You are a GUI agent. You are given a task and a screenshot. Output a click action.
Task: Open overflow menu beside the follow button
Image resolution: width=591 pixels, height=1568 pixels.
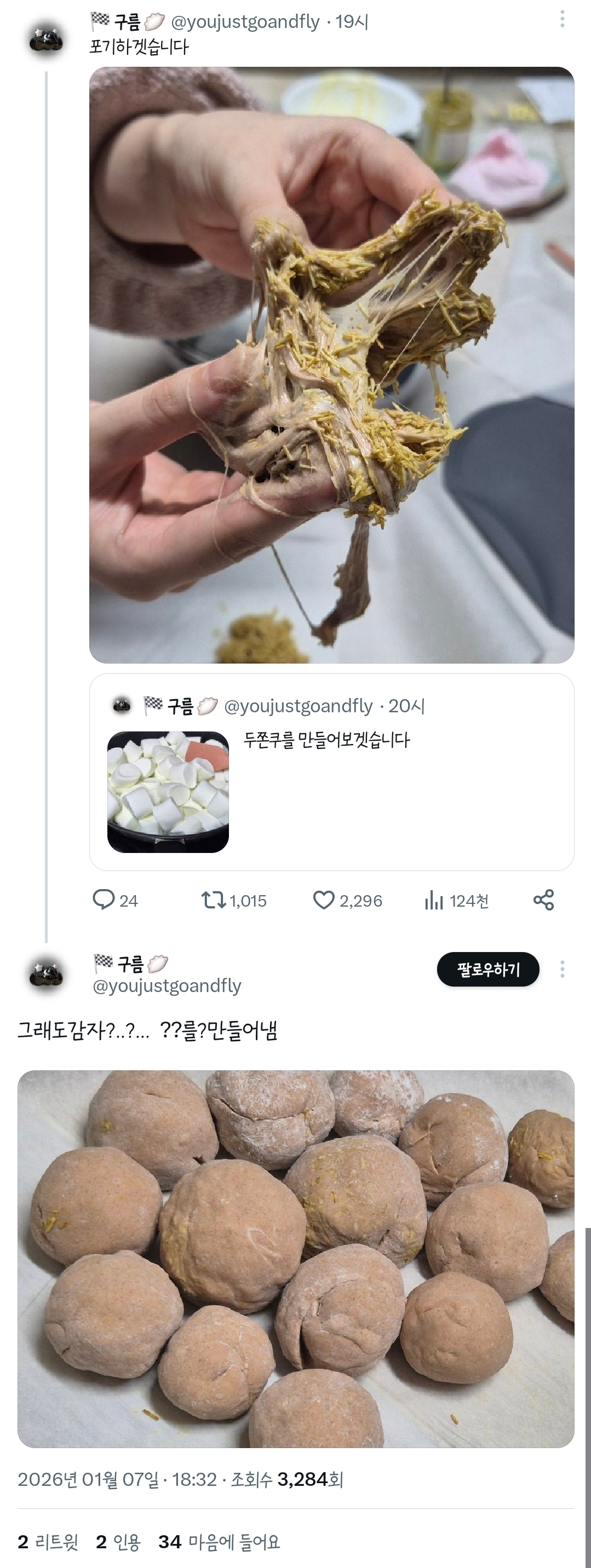tap(562, 969)
